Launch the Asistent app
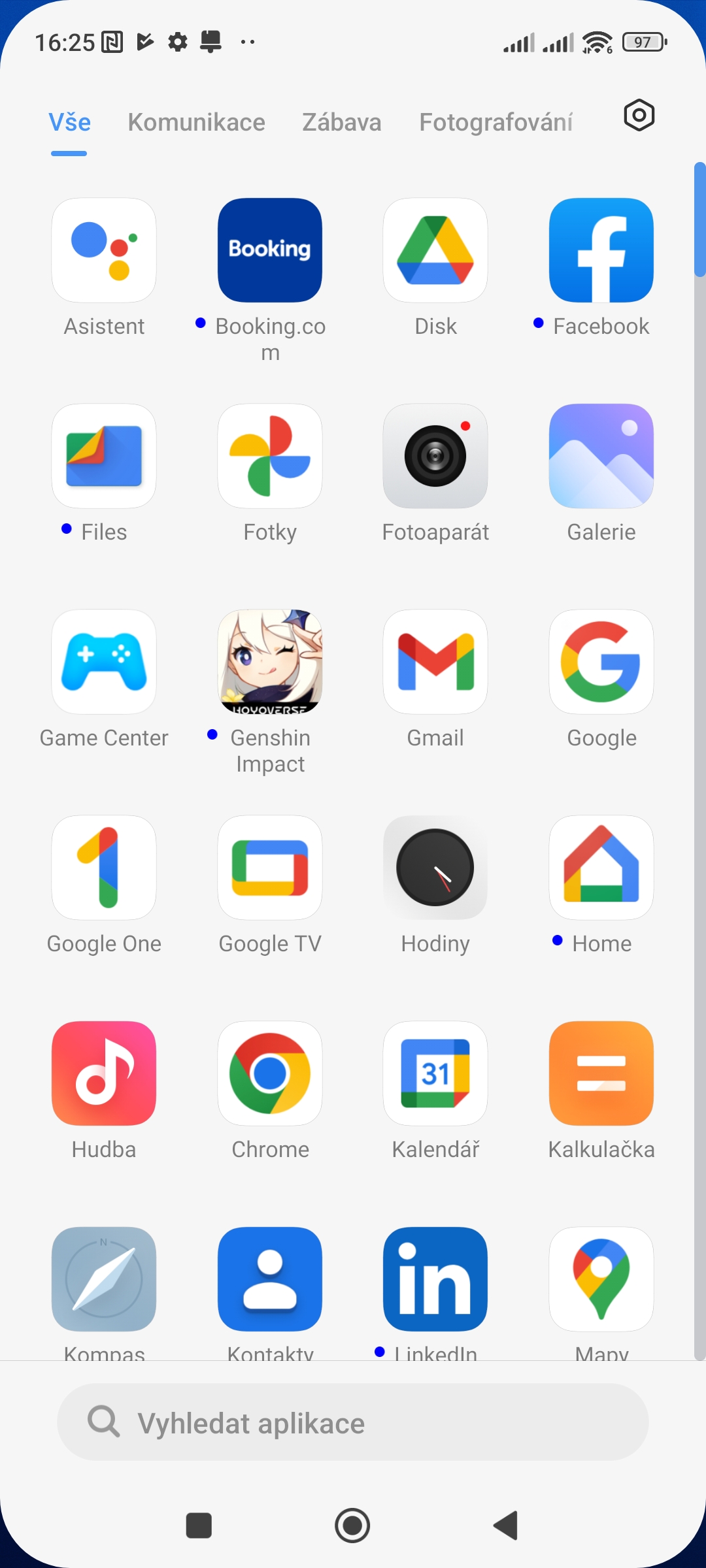 [104, 250]
